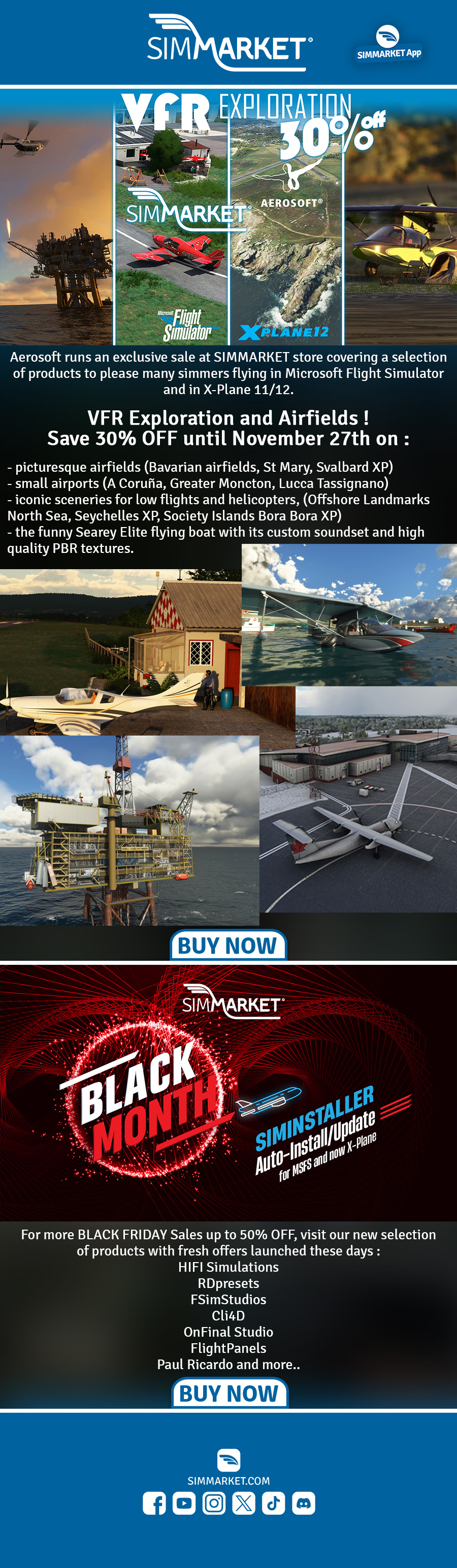Image resolution: width=457 pixels, height=1568 pixels.
Task: Join SIMMARKET's Discord server
Action: click(304, 1503)
